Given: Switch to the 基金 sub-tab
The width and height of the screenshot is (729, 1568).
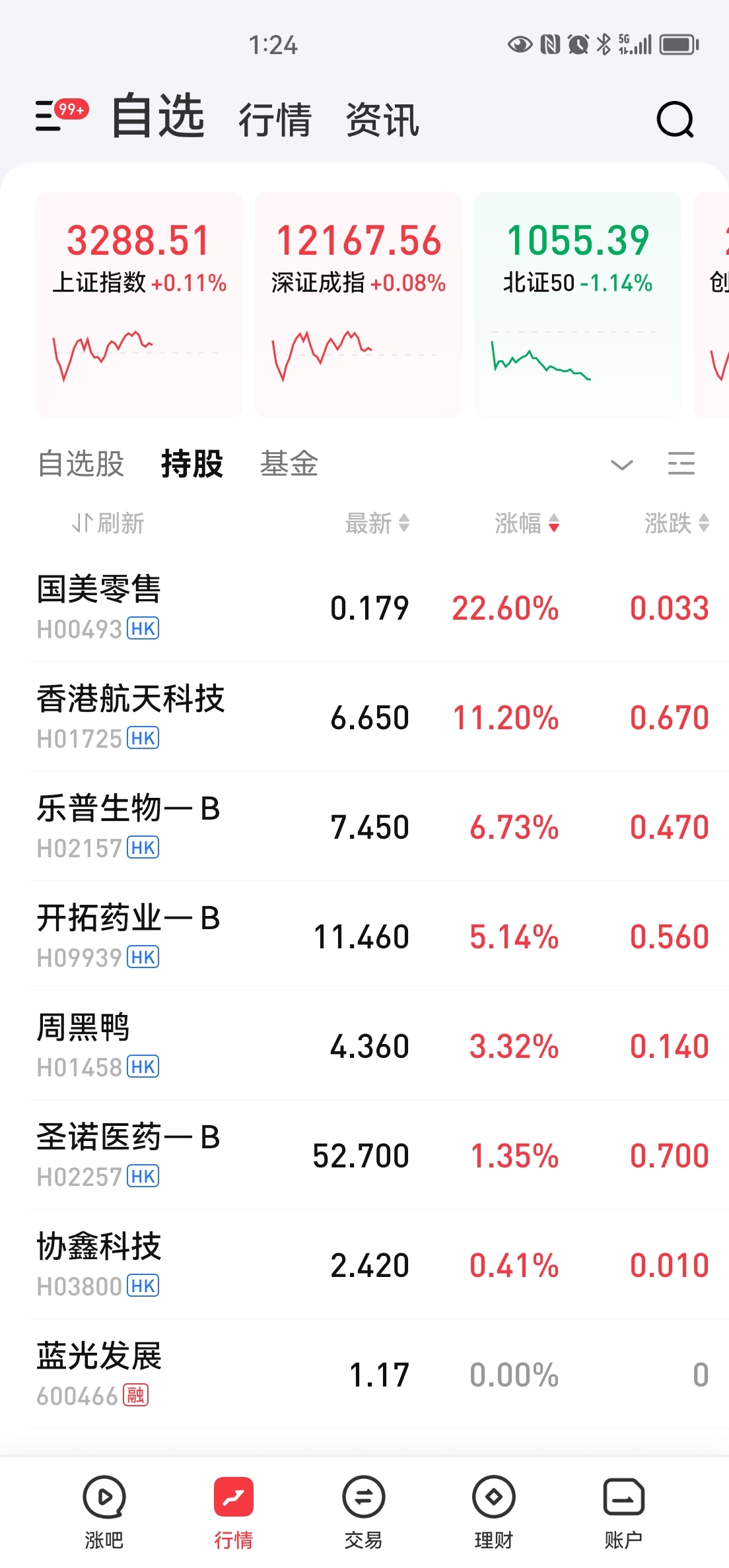Looking at the screenshot, I should (x=289, y=463).
